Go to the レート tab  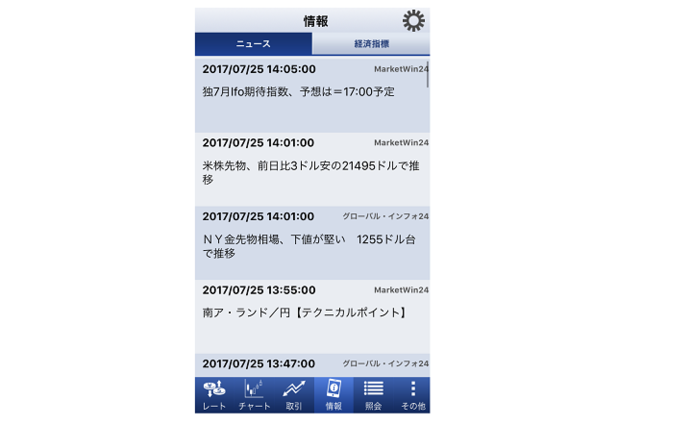[214, 395]
